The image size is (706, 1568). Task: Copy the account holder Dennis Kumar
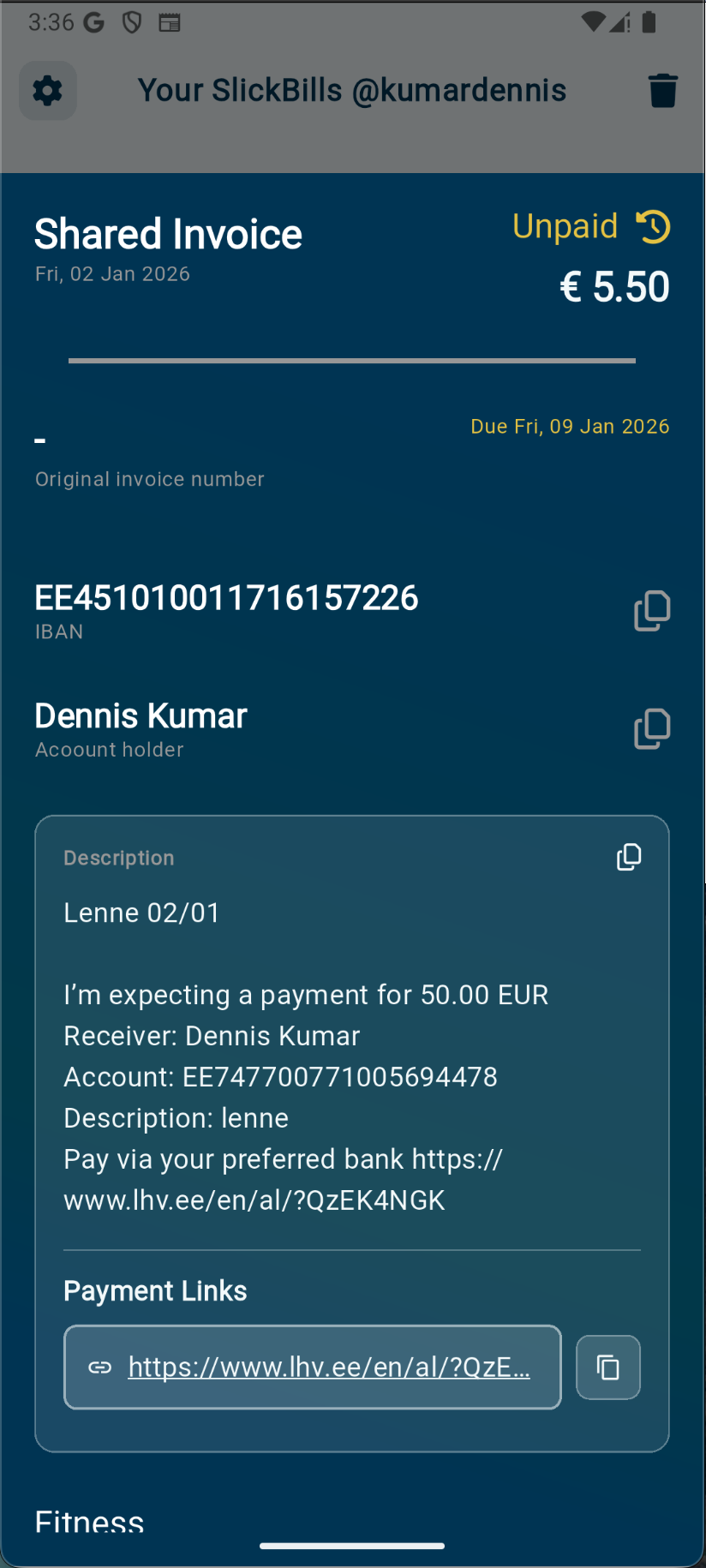(x=652, y=728)
